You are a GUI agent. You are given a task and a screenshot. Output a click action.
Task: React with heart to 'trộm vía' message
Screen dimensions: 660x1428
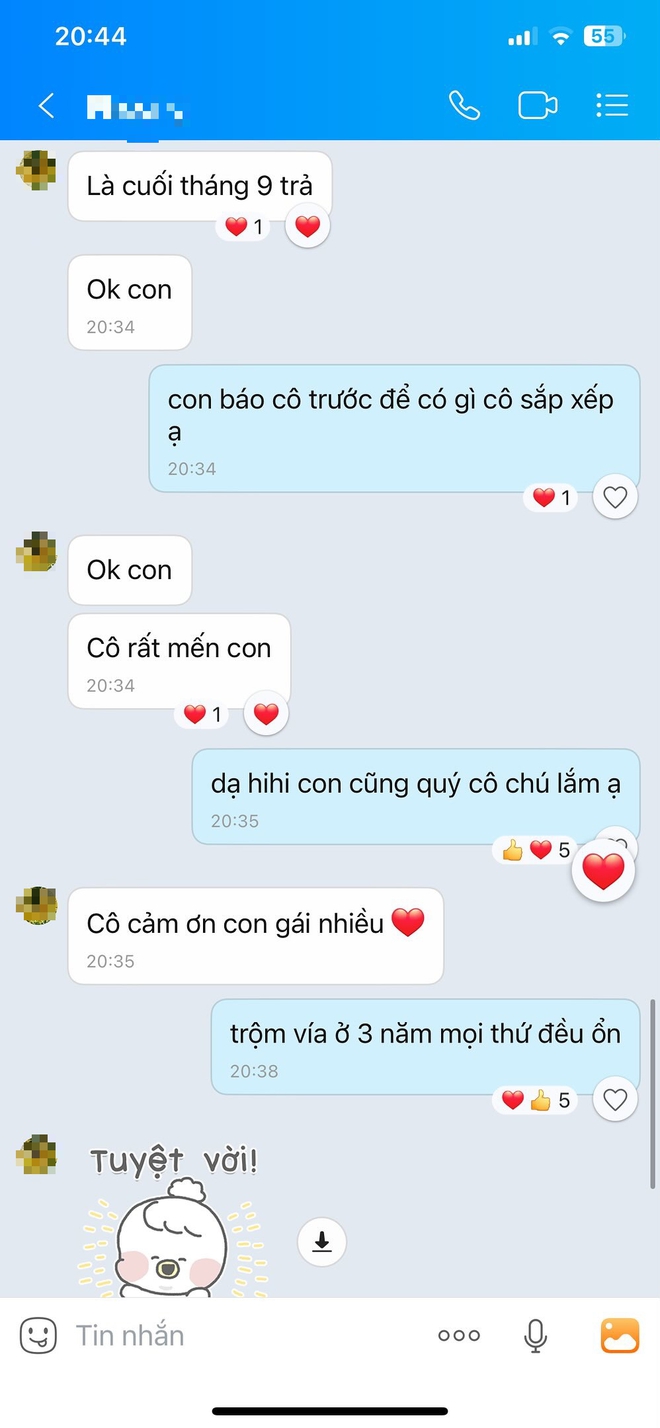point(615,1101)
